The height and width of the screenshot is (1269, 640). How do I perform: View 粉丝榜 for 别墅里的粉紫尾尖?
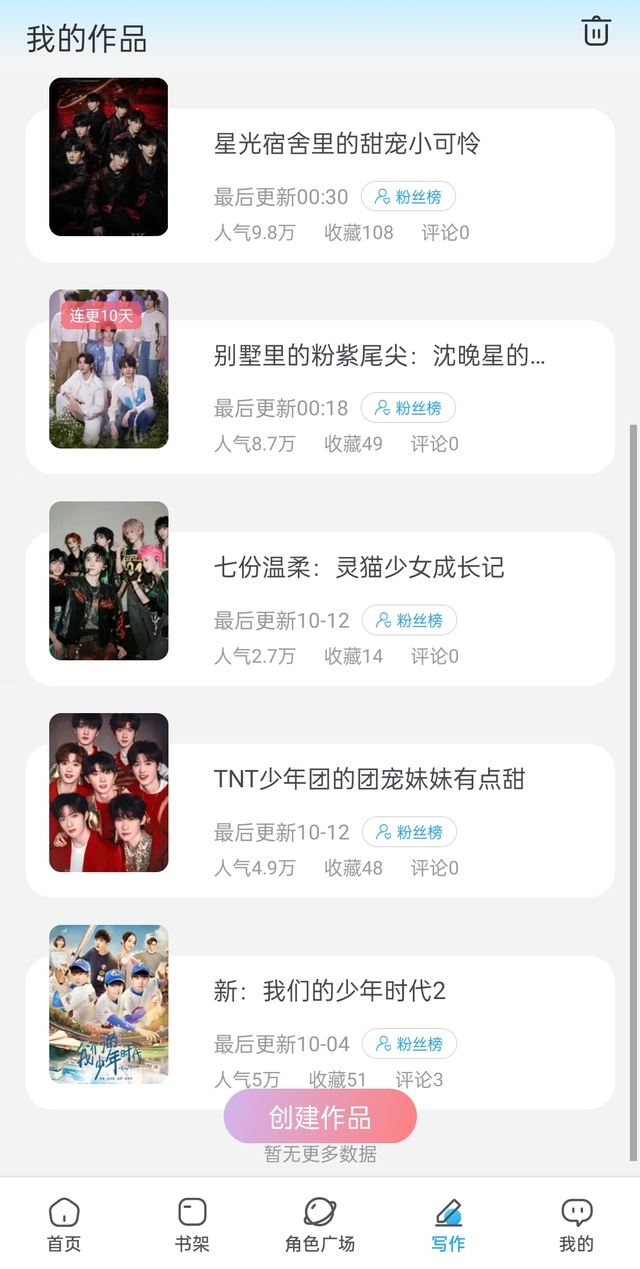click(408, 408)
